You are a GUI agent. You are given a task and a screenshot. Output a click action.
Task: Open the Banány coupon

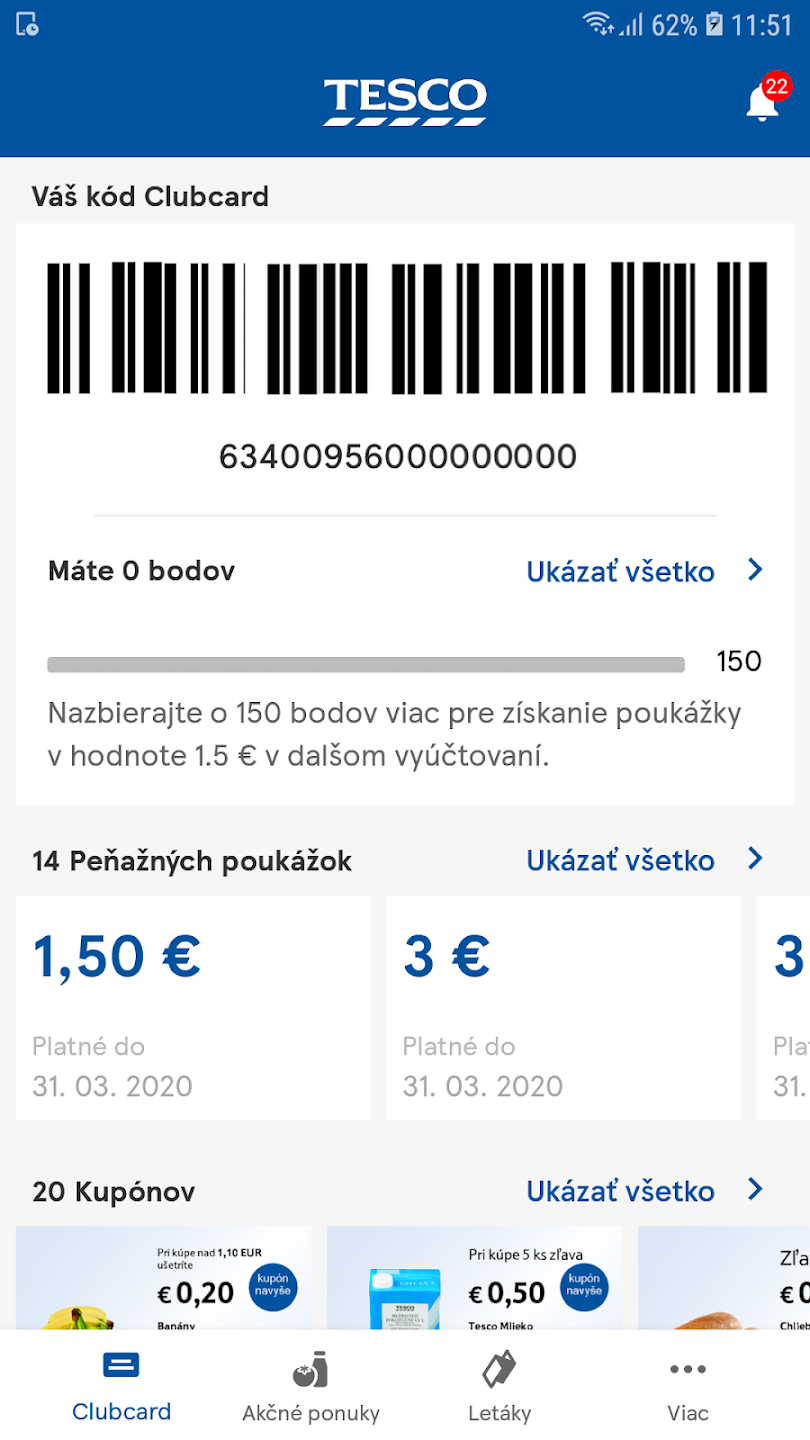pos(164,1279)
